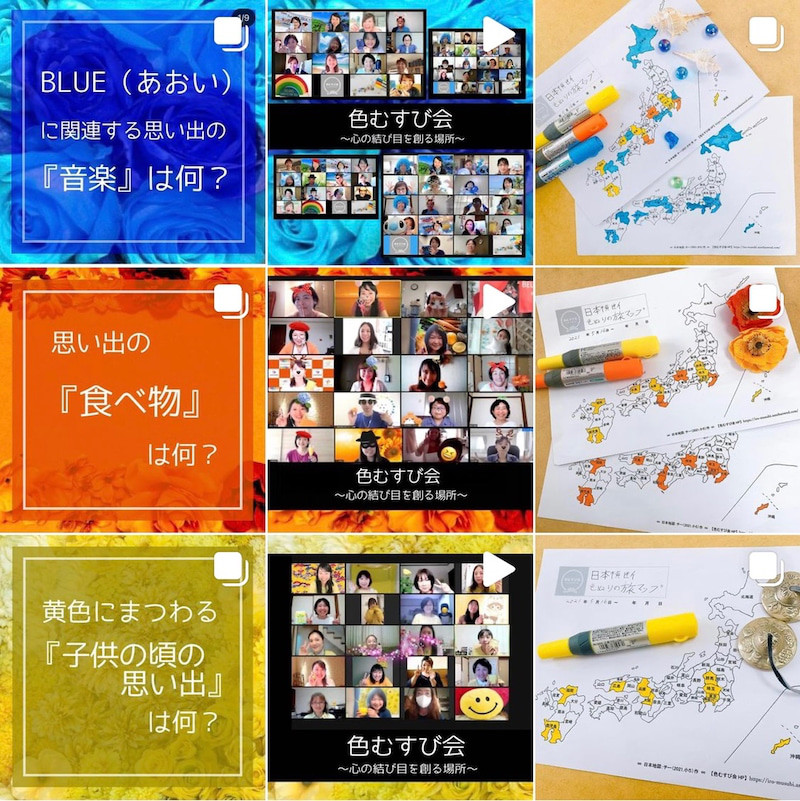This screenshot has height=801, width=800.
Task: Open the yellow 『子供の頃の思い出』 post
Action: 132,668
